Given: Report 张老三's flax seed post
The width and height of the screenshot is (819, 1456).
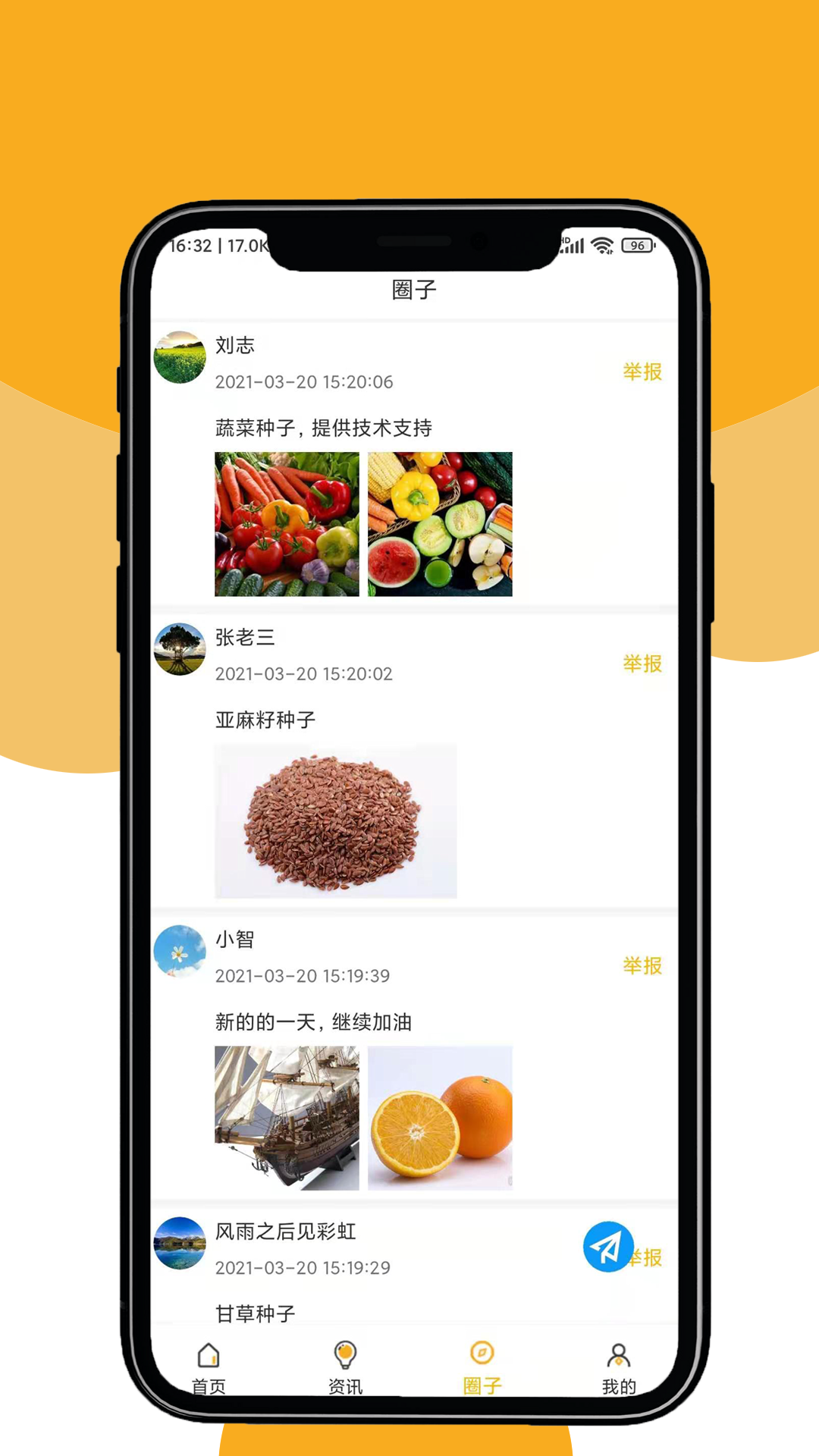Looking at the screenshot, I should point(642,664).
